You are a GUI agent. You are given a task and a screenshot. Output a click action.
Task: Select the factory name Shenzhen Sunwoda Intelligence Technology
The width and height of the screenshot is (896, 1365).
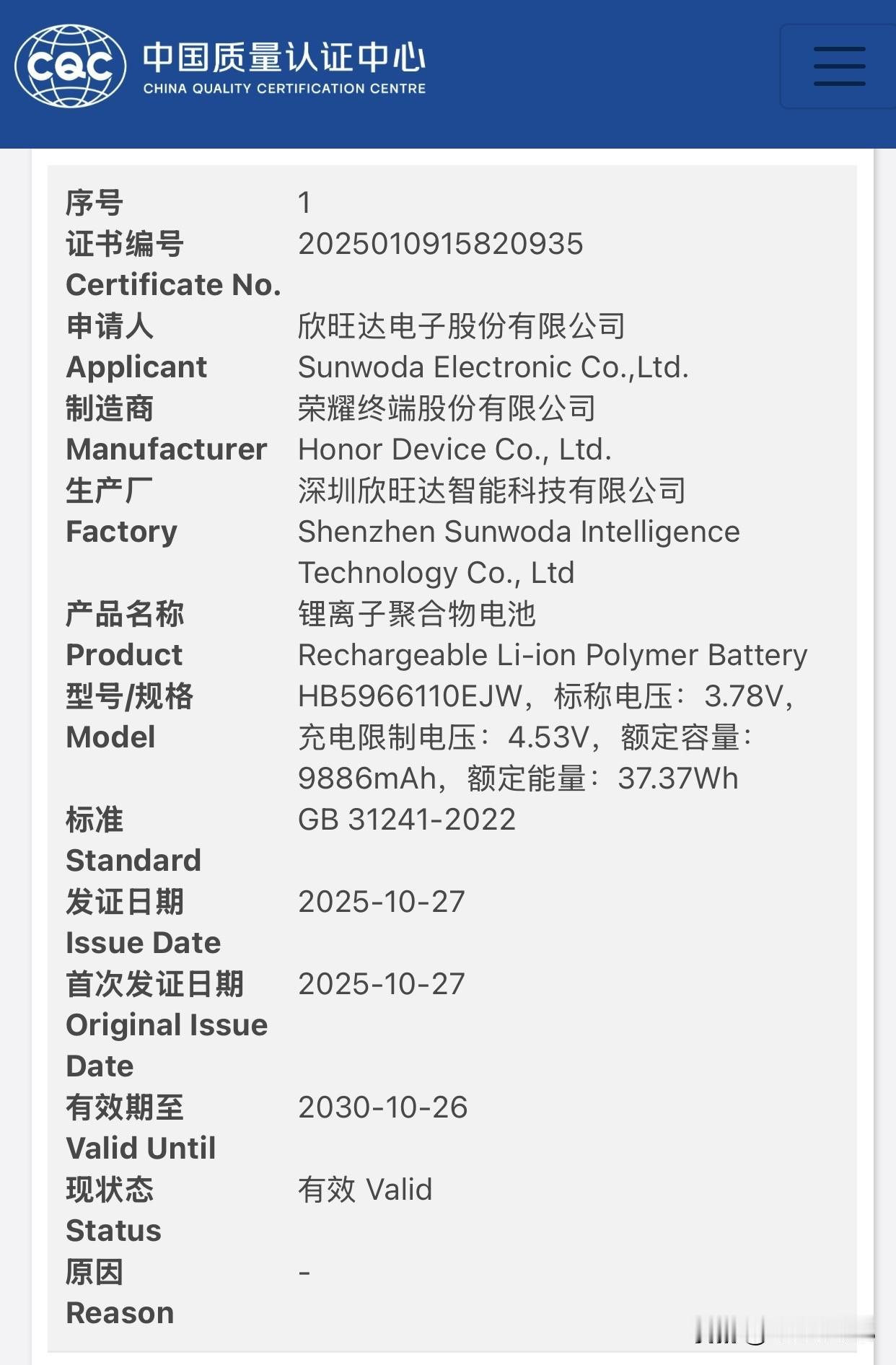pyautogui.click(x=518, y=552)
